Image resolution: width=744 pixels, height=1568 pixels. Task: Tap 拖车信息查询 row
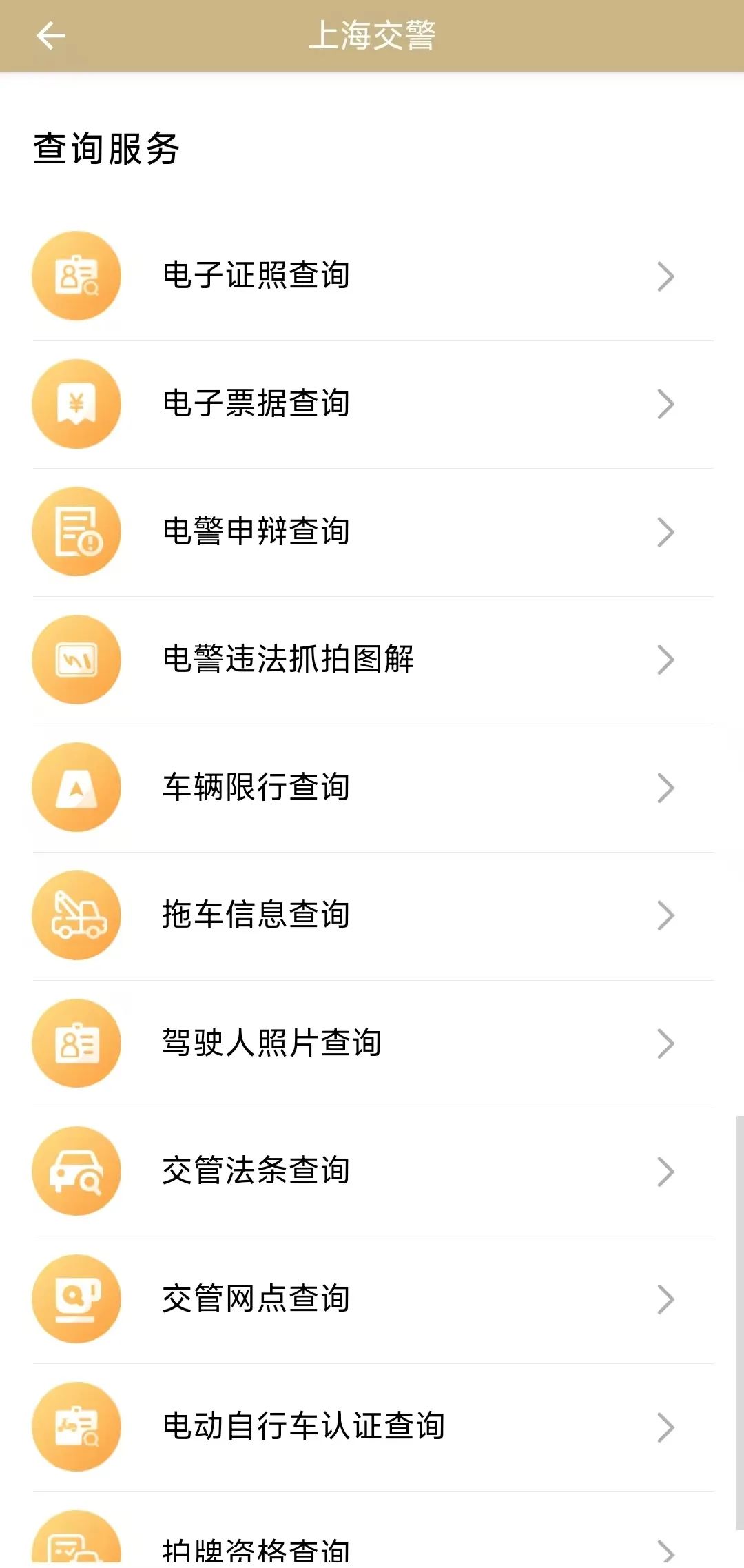pos(372,915)
